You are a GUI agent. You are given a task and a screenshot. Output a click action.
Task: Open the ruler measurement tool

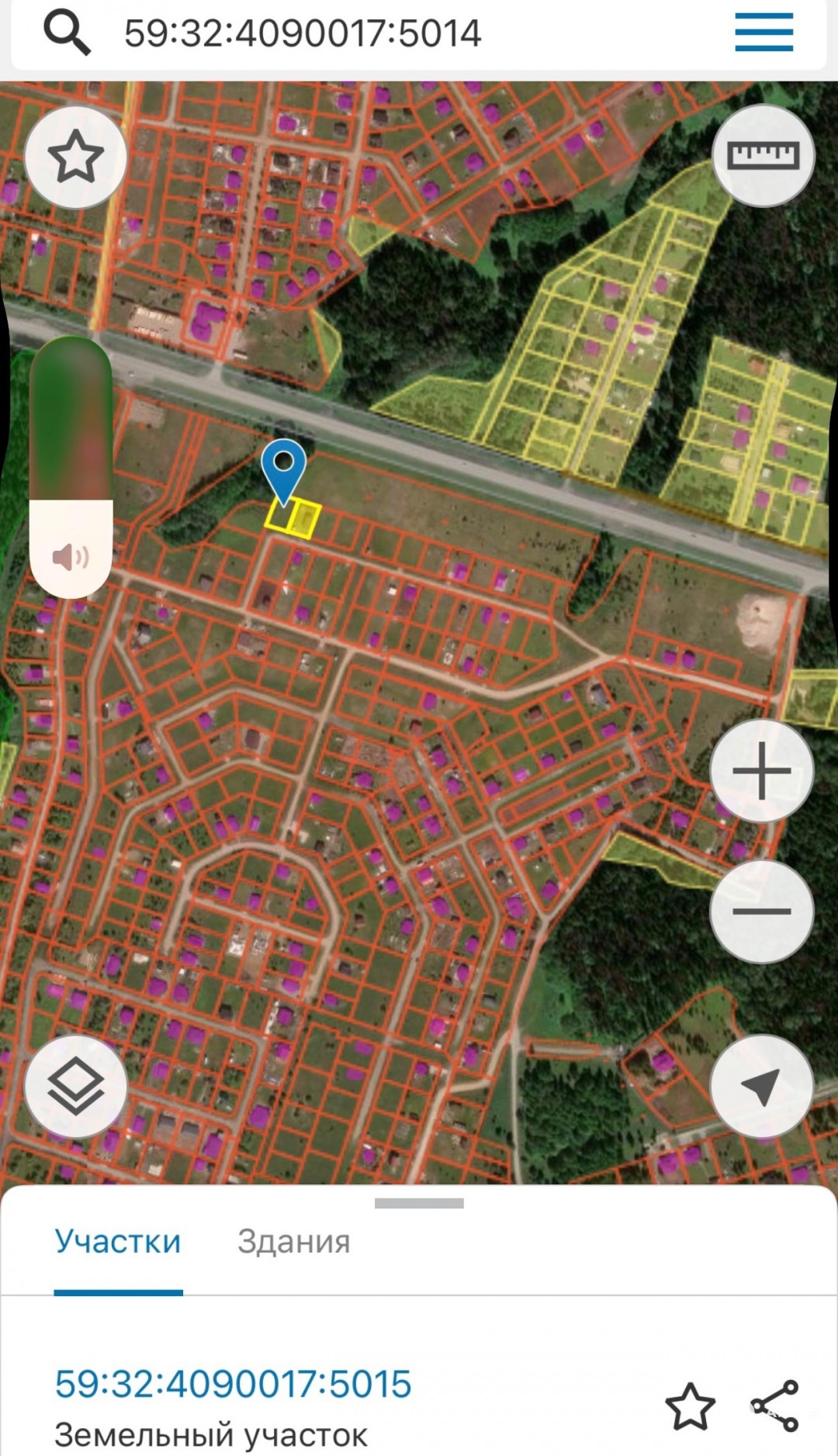(763, 156)
